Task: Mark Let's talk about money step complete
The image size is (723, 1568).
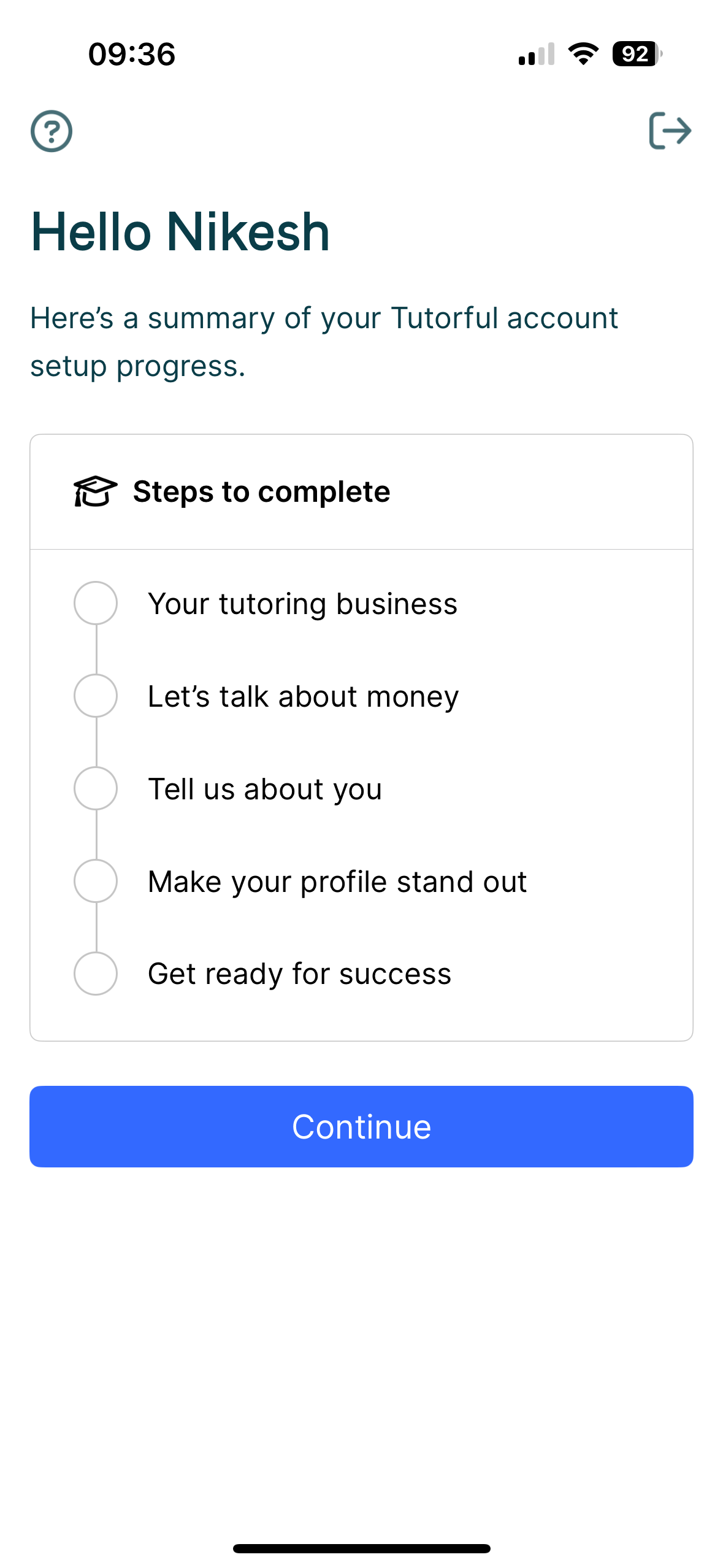Action: coord(95,696)
